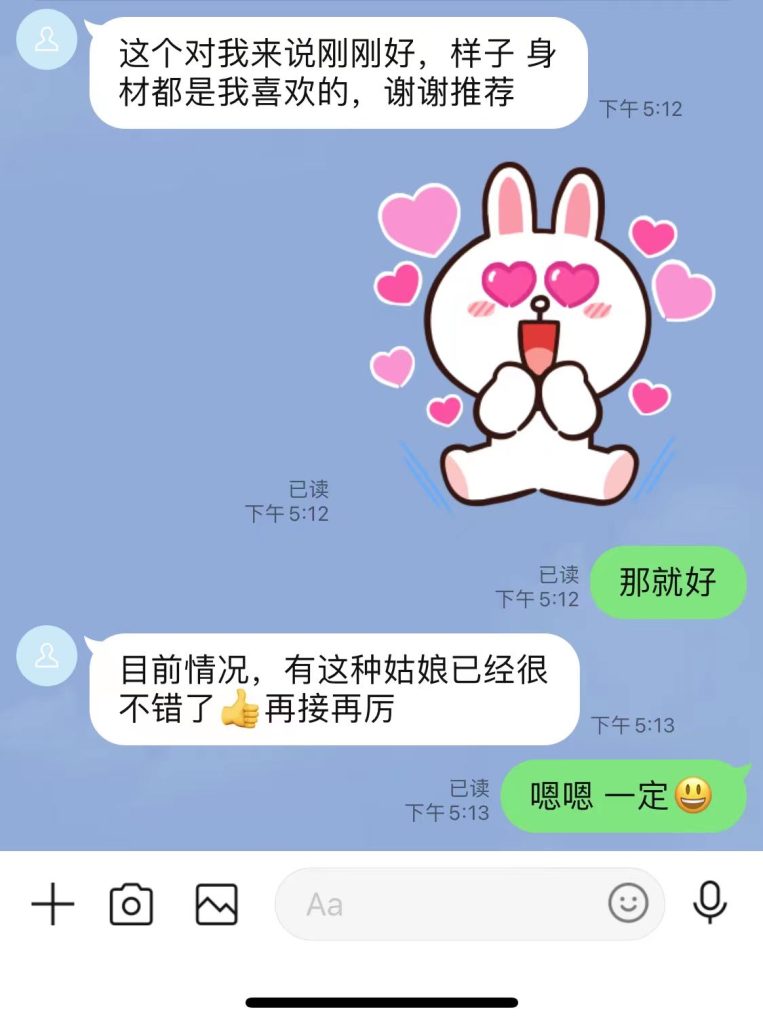The height and width of the screenshot is (1024, 763).
Task: Open the camera to take photo
Action: pyautogui.click(x=131, y=905)
